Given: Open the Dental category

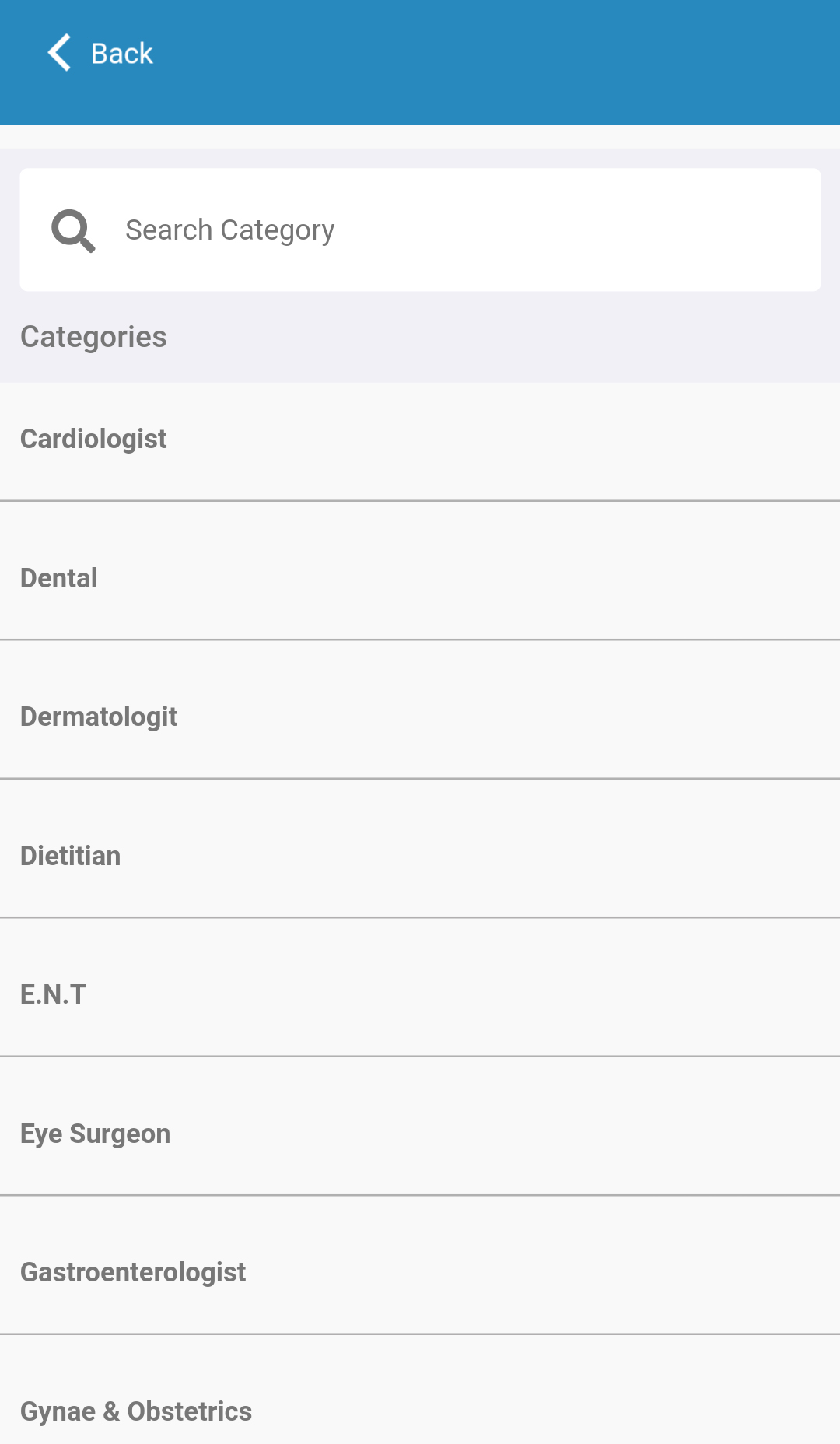Looking at the screenshot, I should point(420,571).
